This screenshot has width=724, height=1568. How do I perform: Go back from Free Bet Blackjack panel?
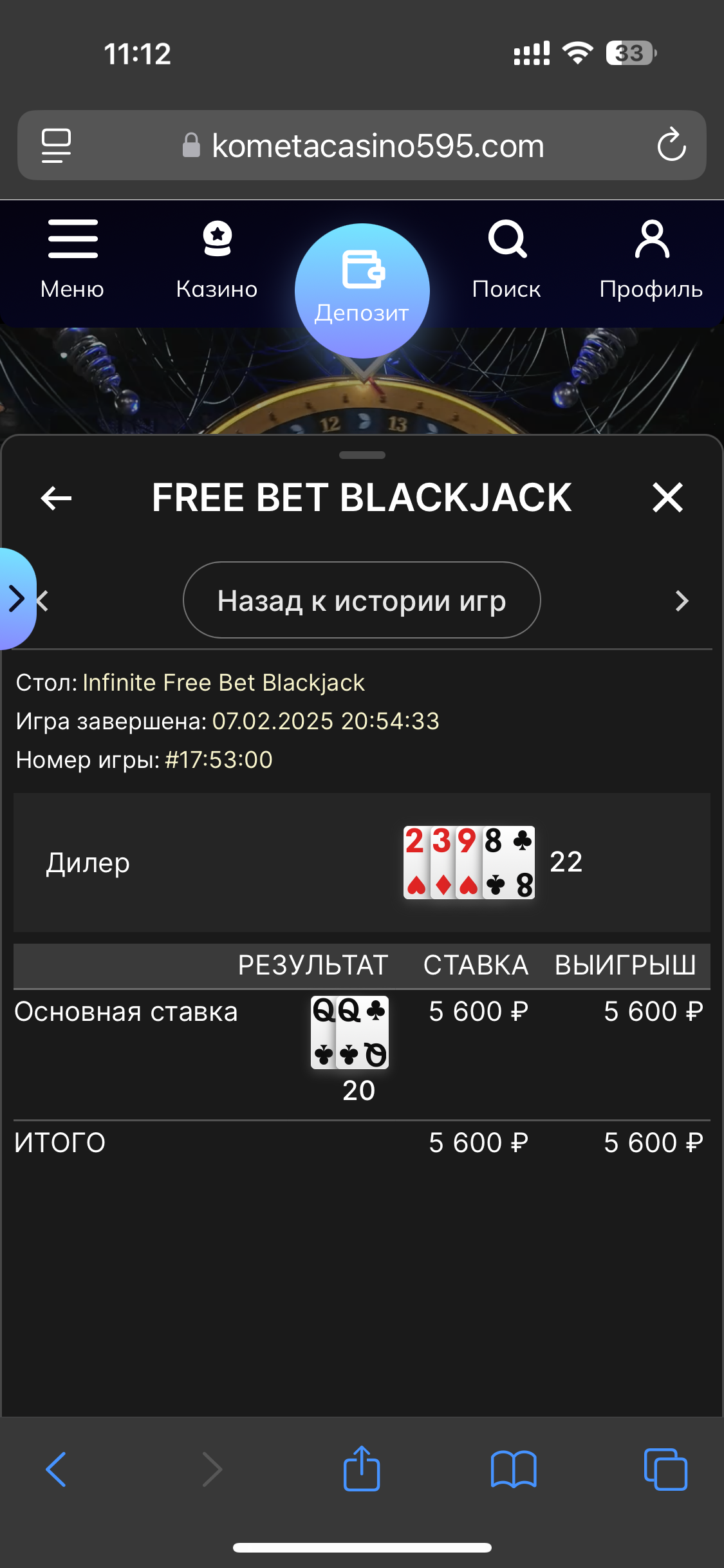click(x=56, y=498)
